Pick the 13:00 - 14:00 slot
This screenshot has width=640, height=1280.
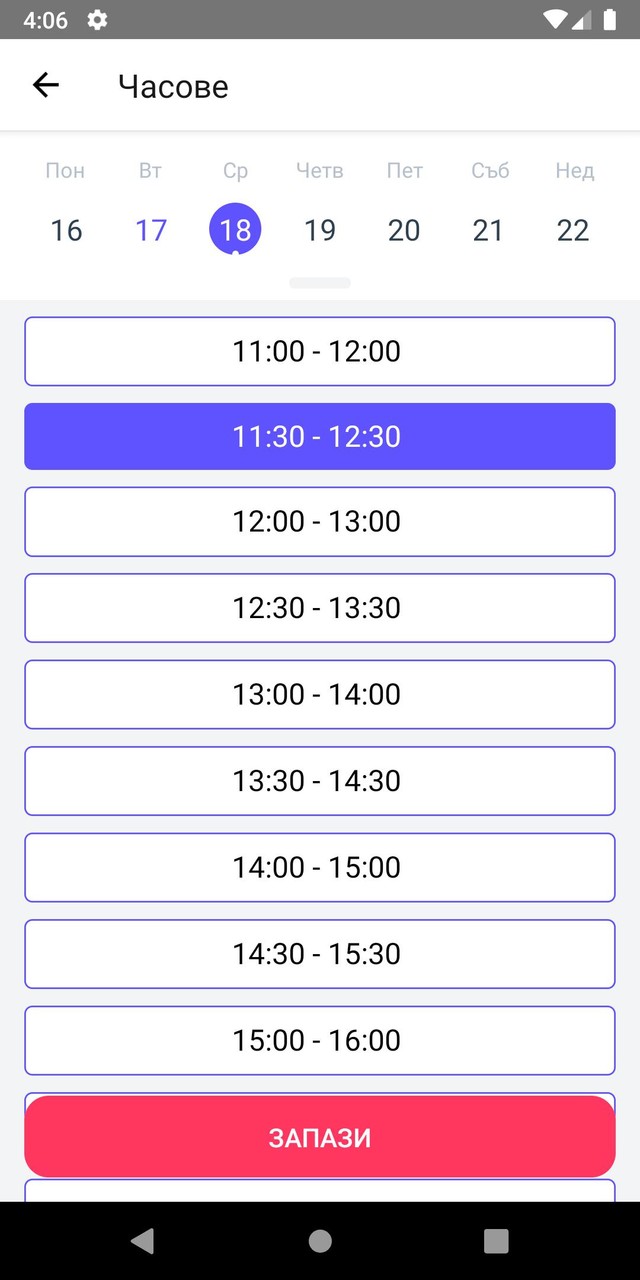319,694
